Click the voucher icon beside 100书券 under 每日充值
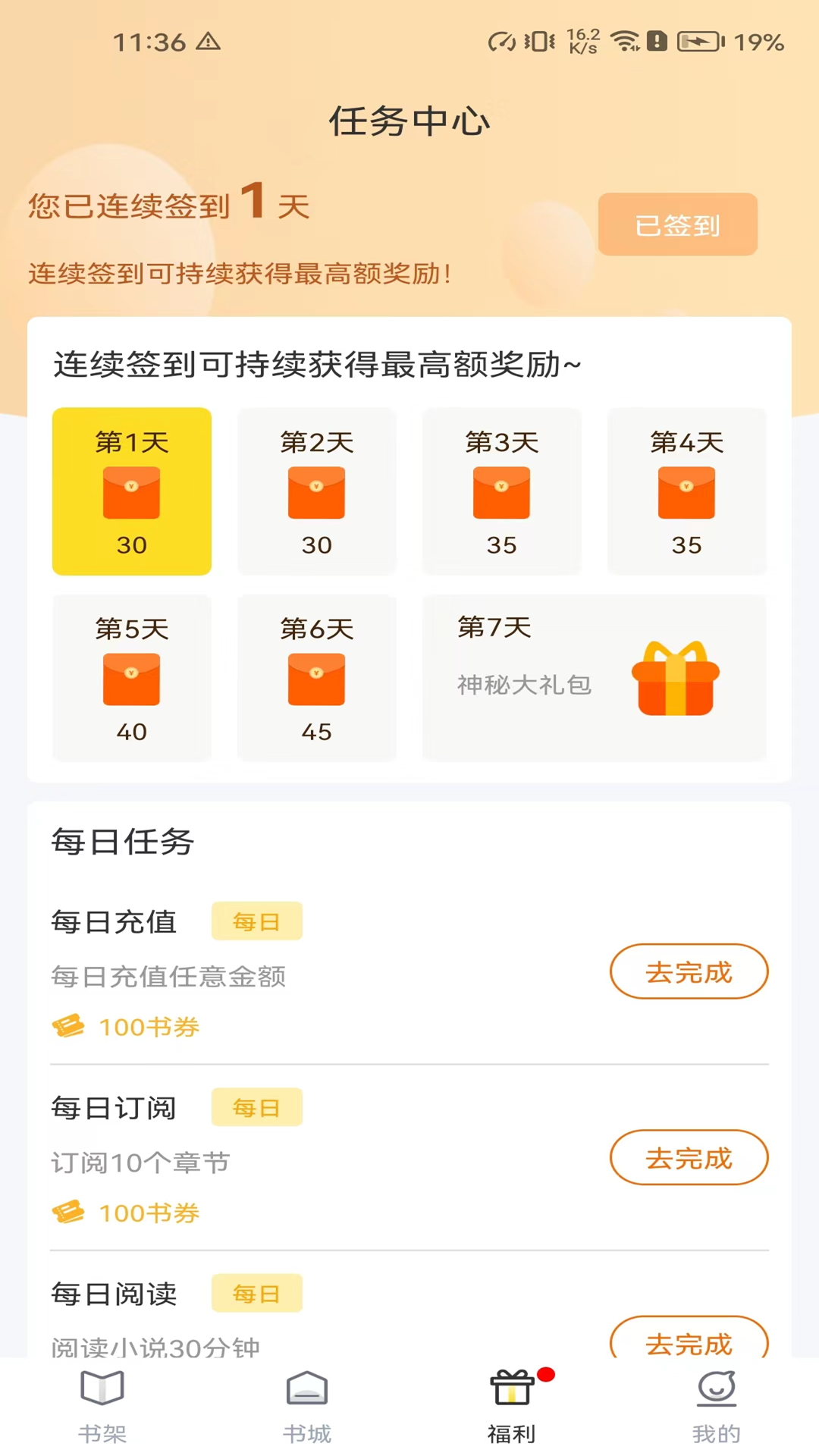 coord(67,1026)
